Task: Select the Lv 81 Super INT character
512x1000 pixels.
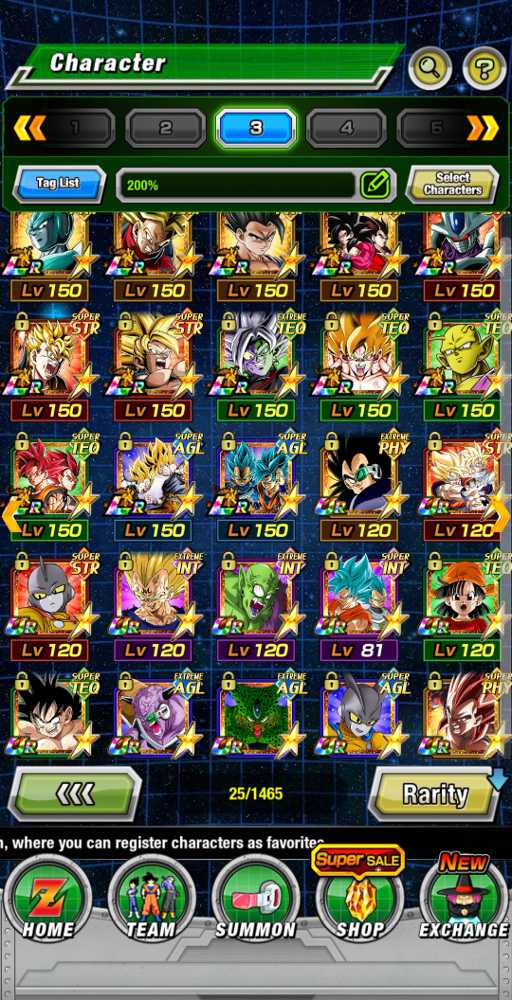Action: coord(359,607)
